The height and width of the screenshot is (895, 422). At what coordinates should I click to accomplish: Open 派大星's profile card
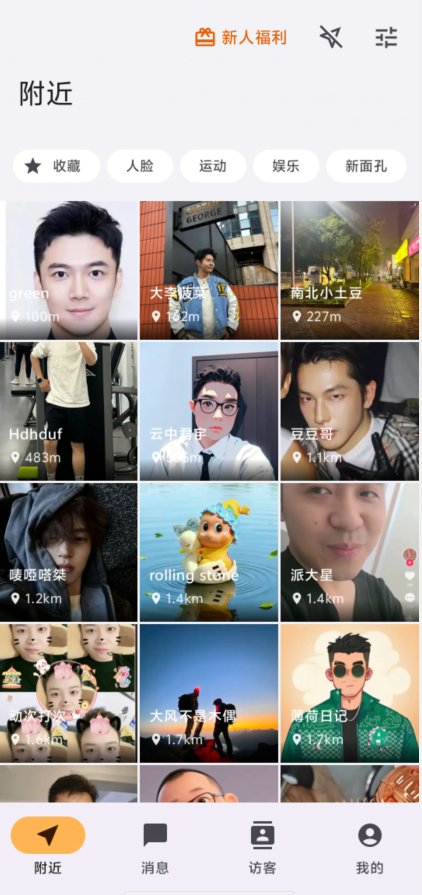click(x=349, y=552)
